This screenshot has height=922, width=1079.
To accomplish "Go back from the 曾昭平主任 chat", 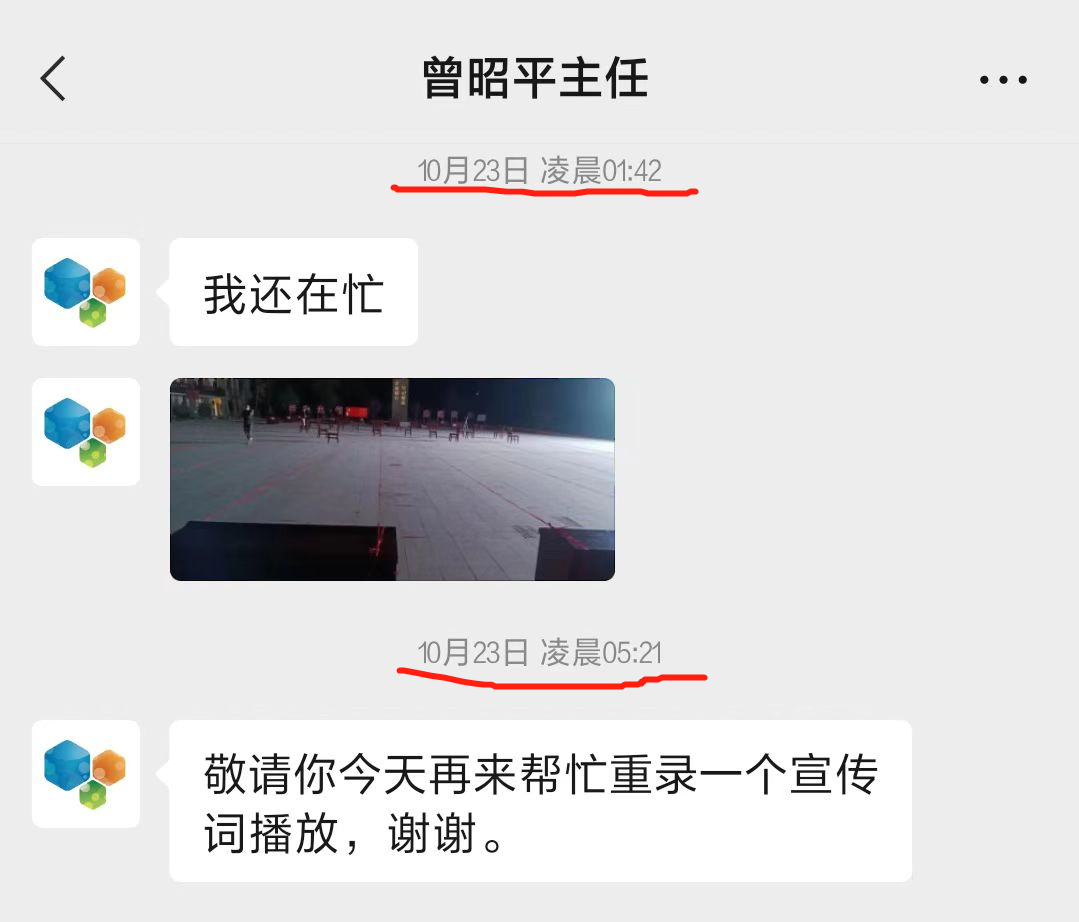I will pyautogui.click(x=53, y=78).
